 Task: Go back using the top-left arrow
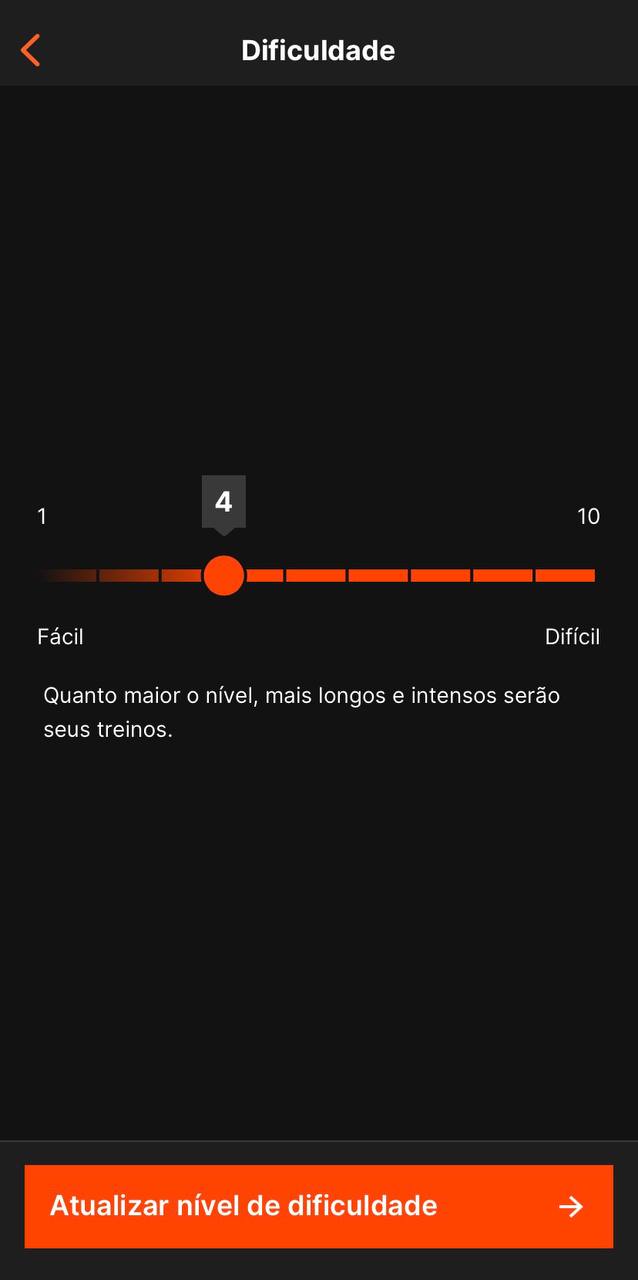(x=31, y=50)
